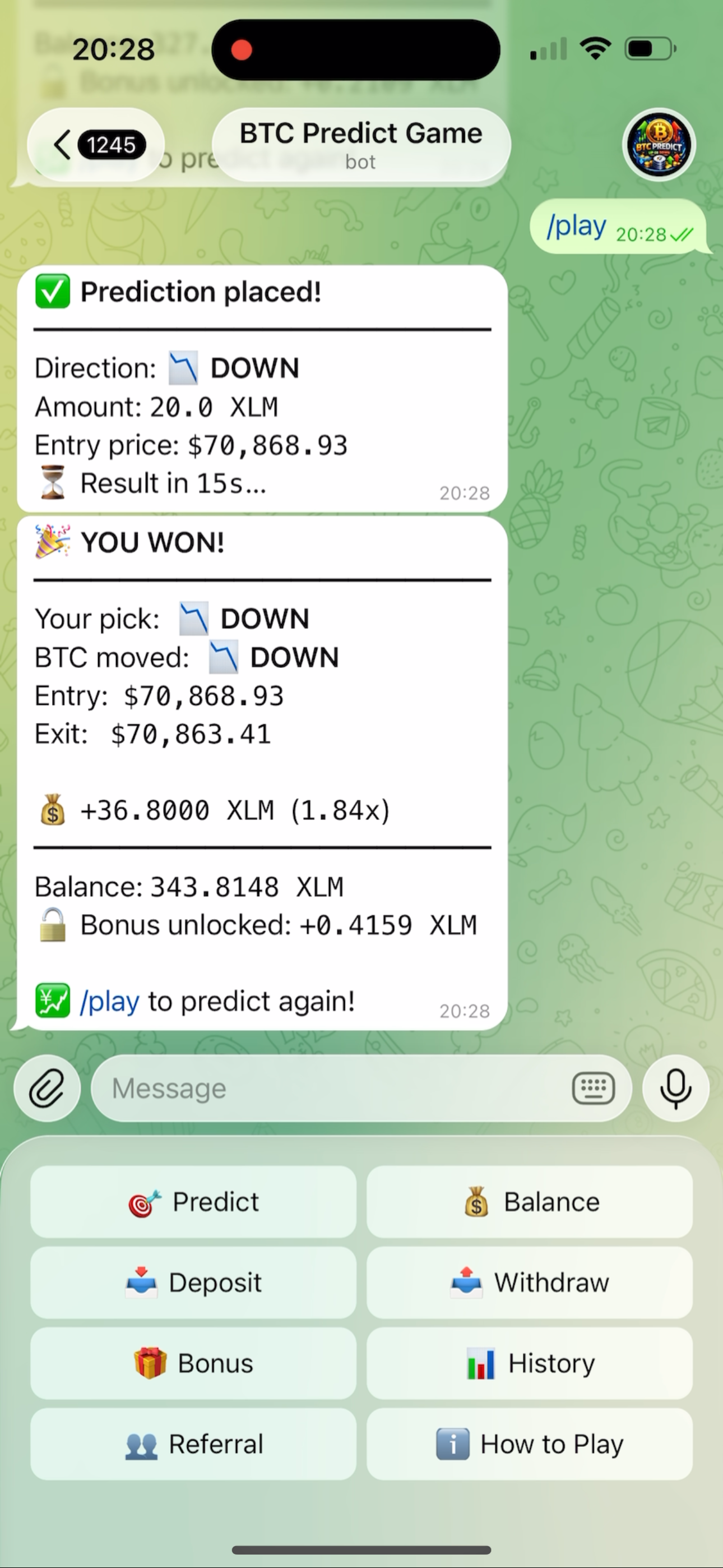The image size is (723, 1568).
Task: Open the /play link in your sent message
Action: 575,226
